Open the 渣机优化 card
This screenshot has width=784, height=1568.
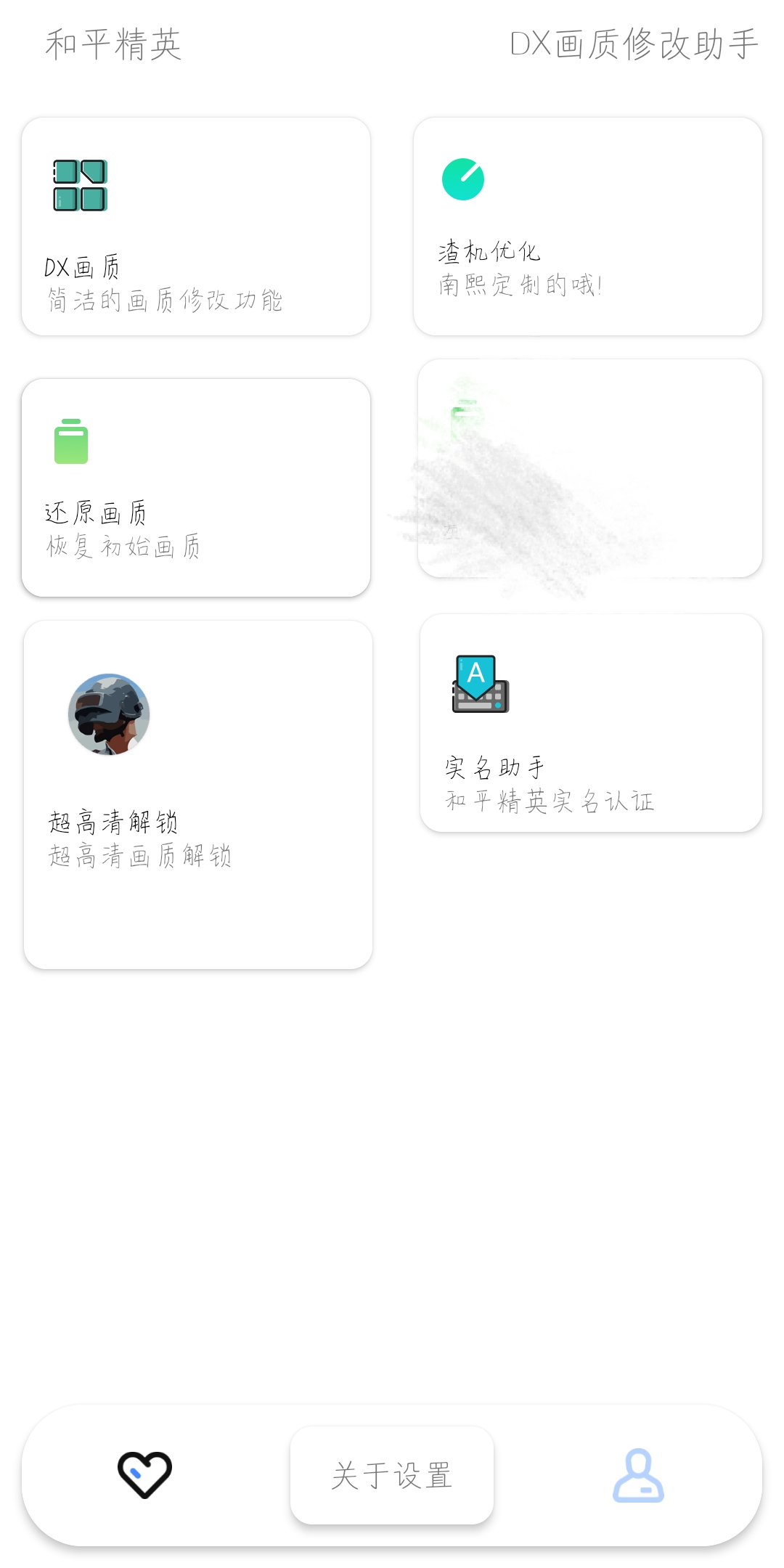click(x=588, y=226)
